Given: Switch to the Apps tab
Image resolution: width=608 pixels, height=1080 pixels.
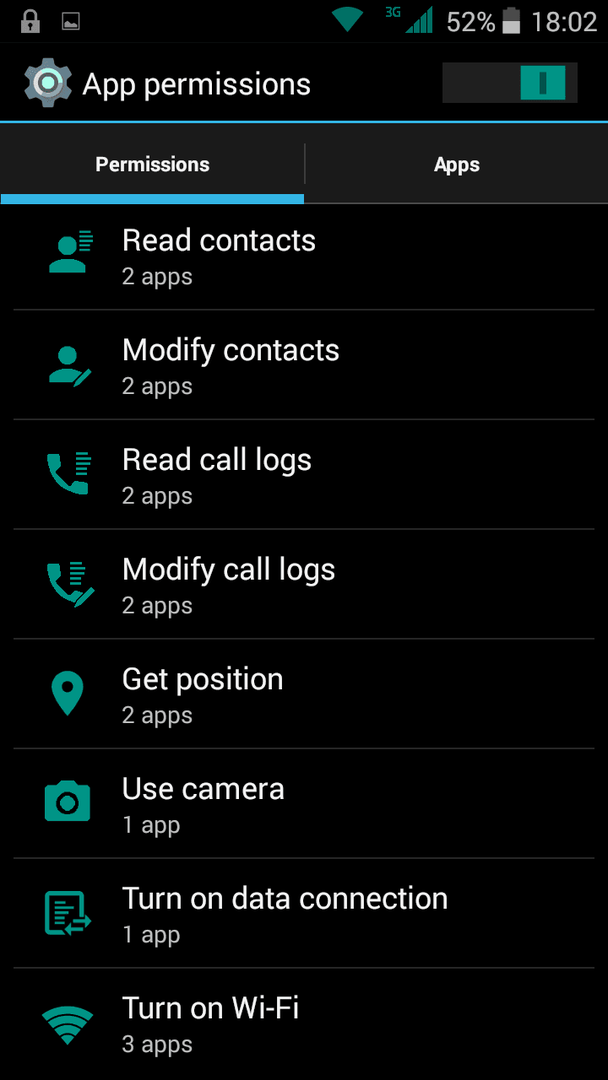Looking at the screenshot, I should point(456,165).
